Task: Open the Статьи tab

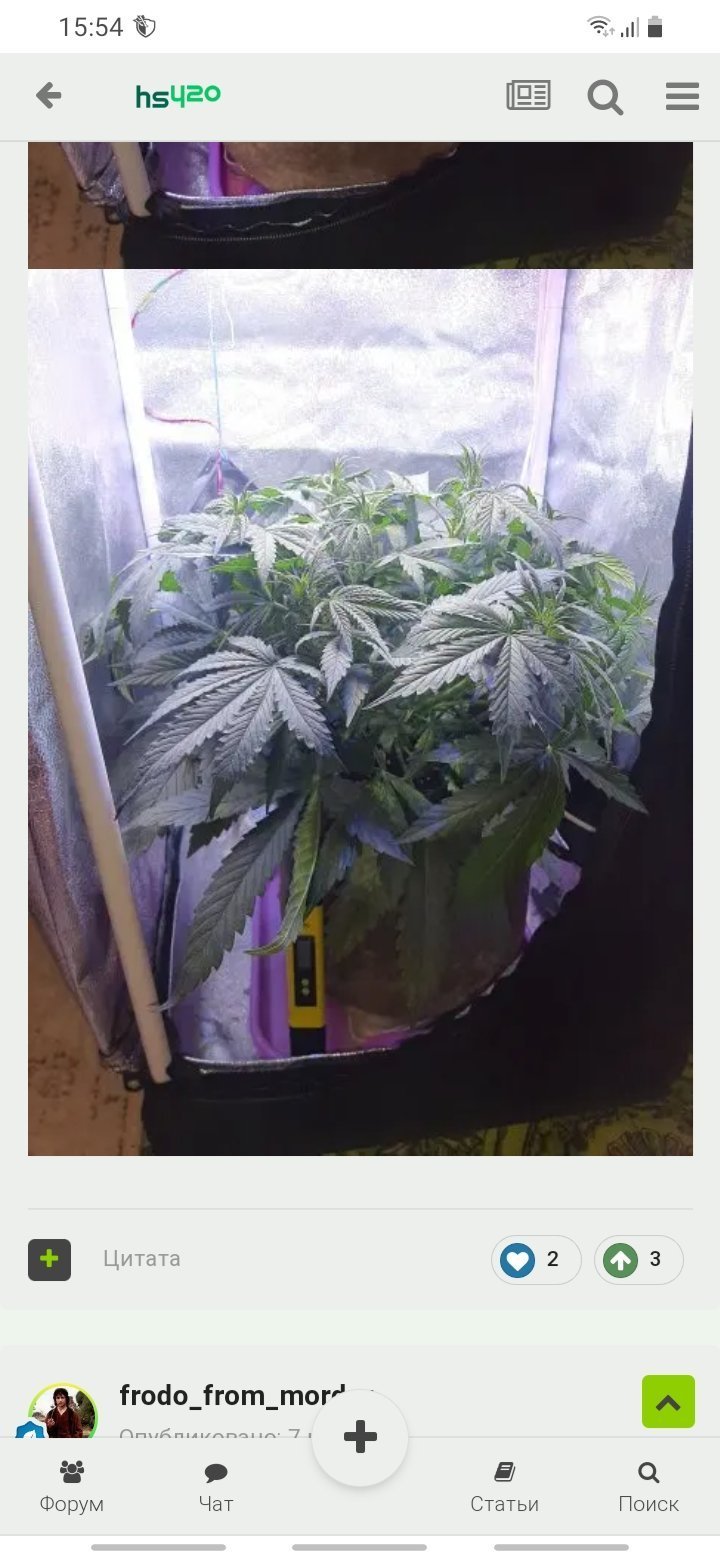Action: pyautogui.click(x=504, y=1487)
